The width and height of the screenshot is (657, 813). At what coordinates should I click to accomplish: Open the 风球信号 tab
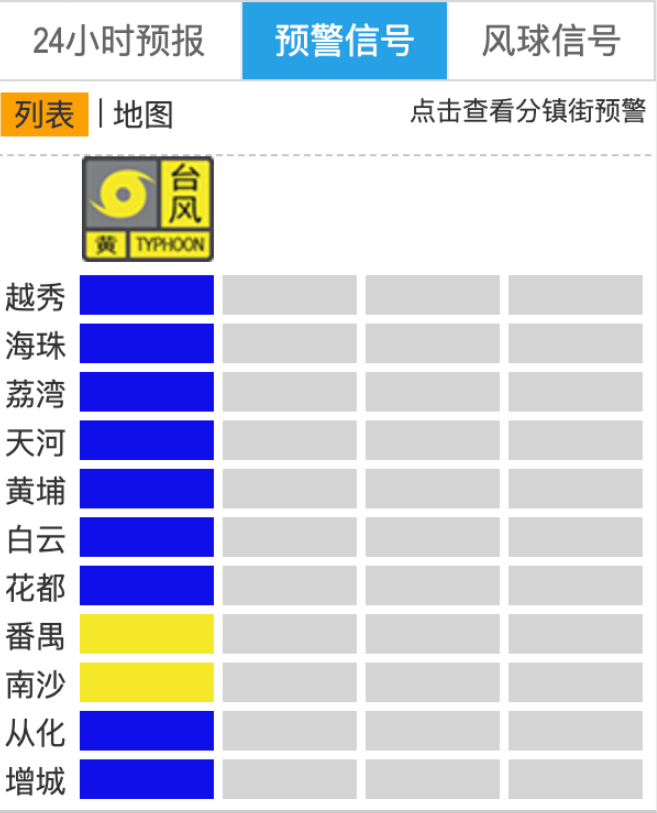tap(551, 41)
